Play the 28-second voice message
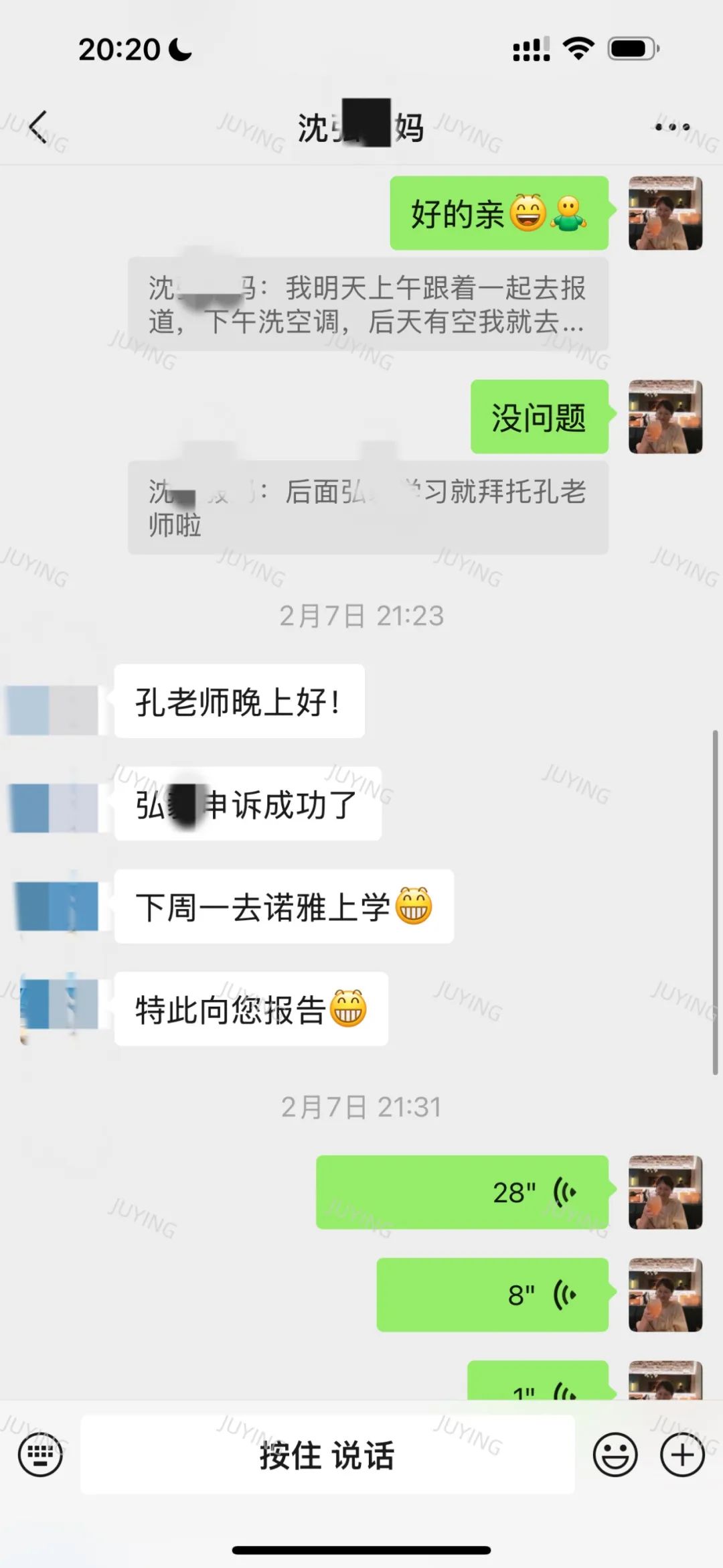 pos(462,1192)
